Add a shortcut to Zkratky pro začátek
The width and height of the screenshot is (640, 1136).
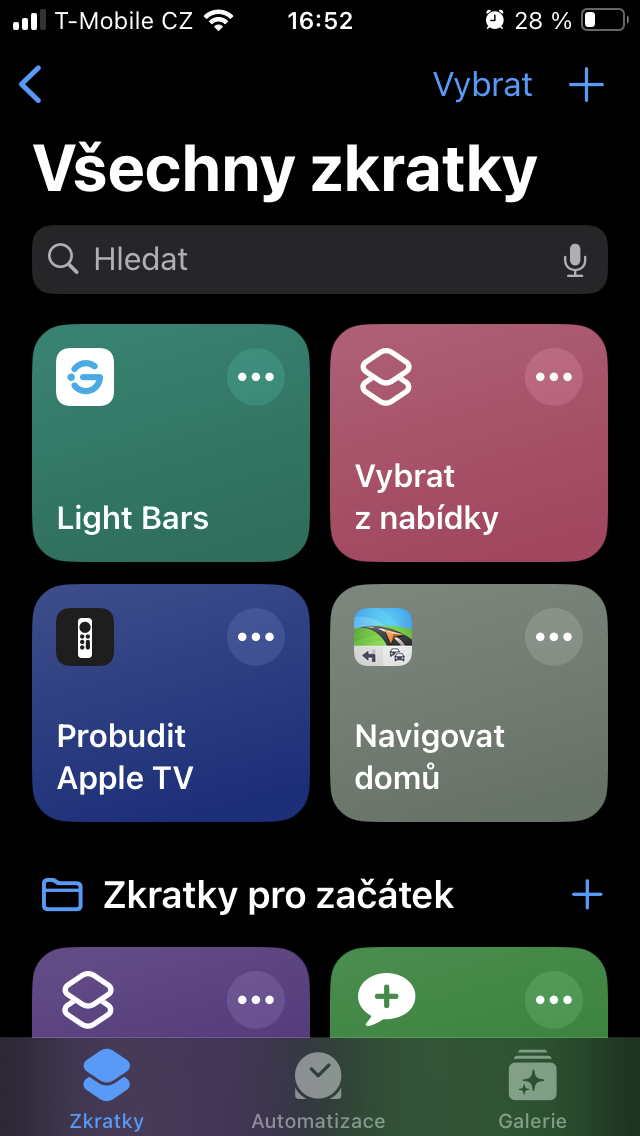(586, 895)
